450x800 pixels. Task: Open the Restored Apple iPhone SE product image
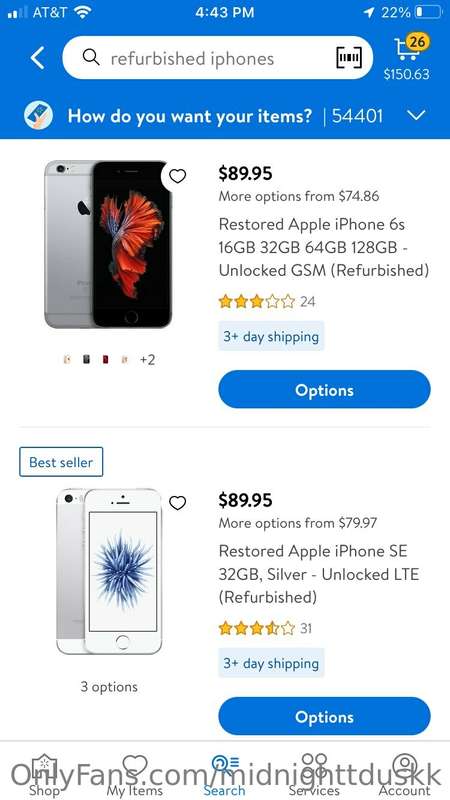point(109,571)
